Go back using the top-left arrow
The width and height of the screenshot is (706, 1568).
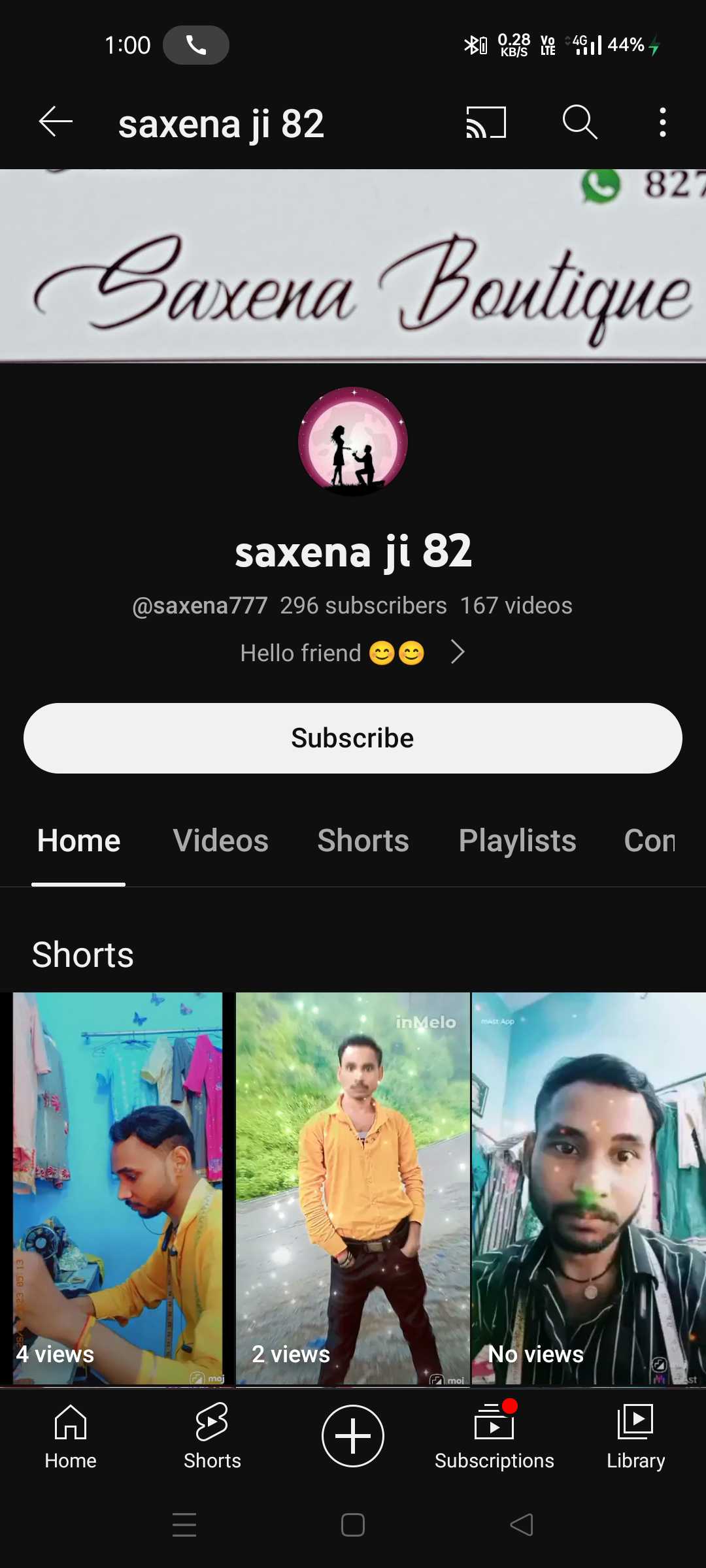coord(56,122)
